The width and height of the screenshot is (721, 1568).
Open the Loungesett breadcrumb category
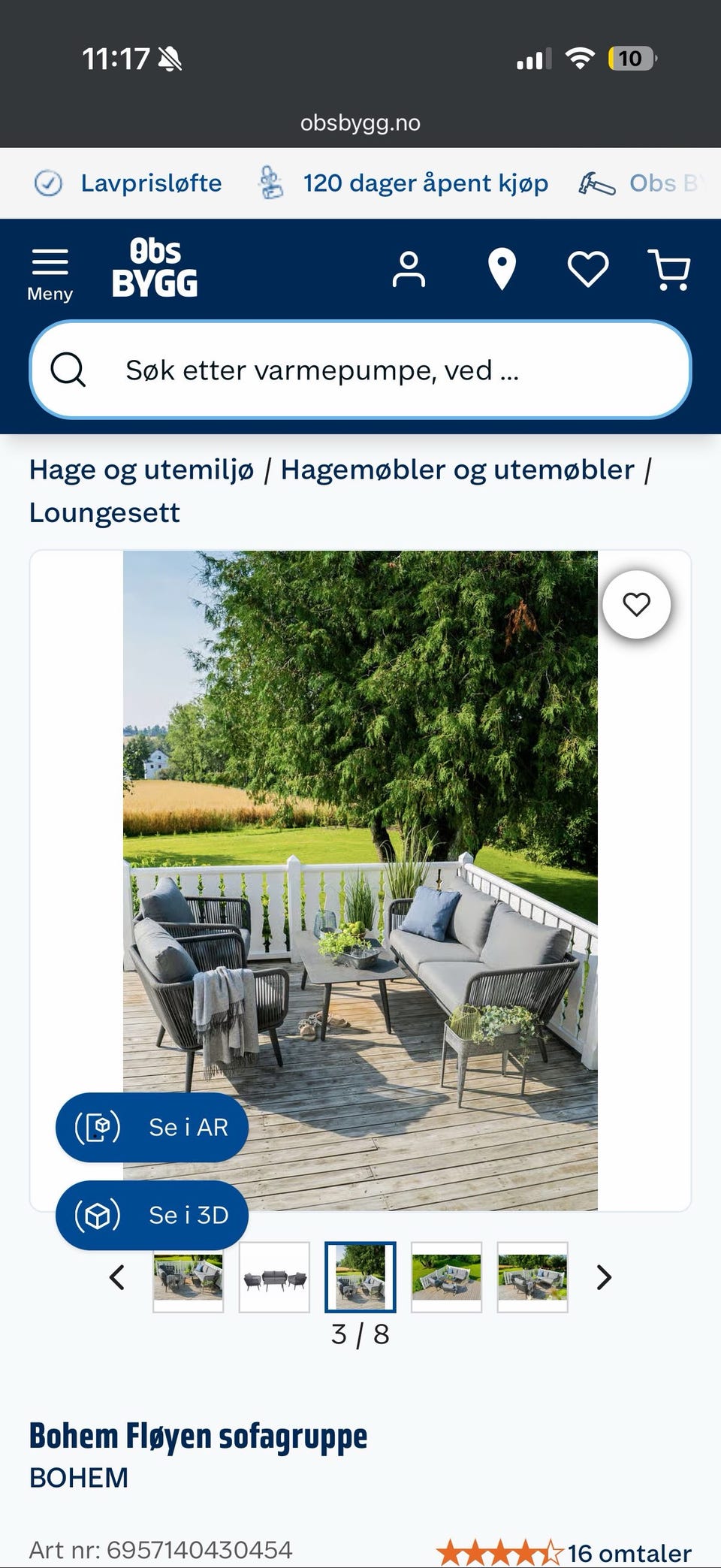tap(104, 512)
